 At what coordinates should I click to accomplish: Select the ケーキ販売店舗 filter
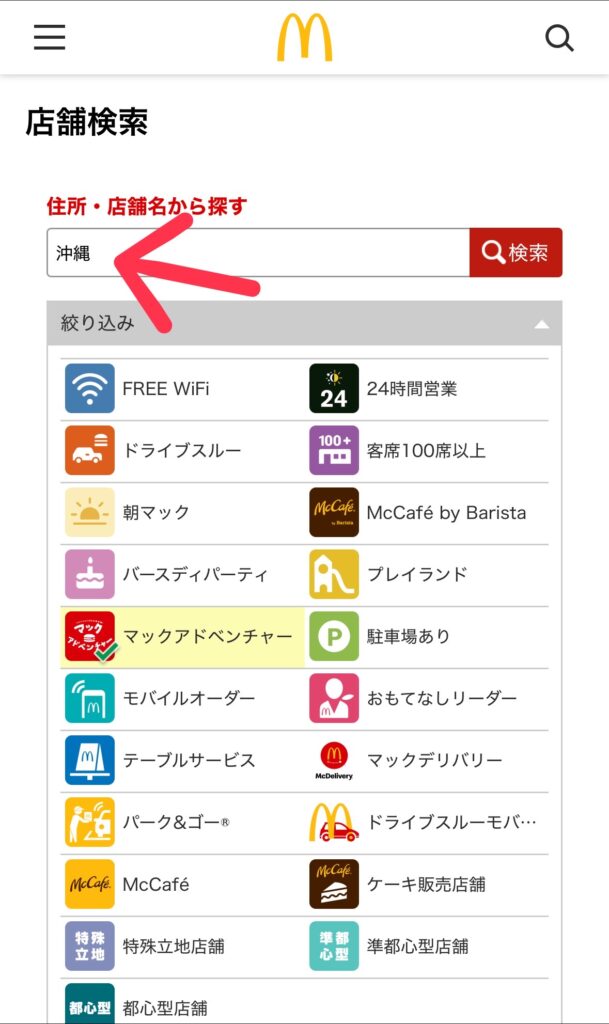coord(425,885)
